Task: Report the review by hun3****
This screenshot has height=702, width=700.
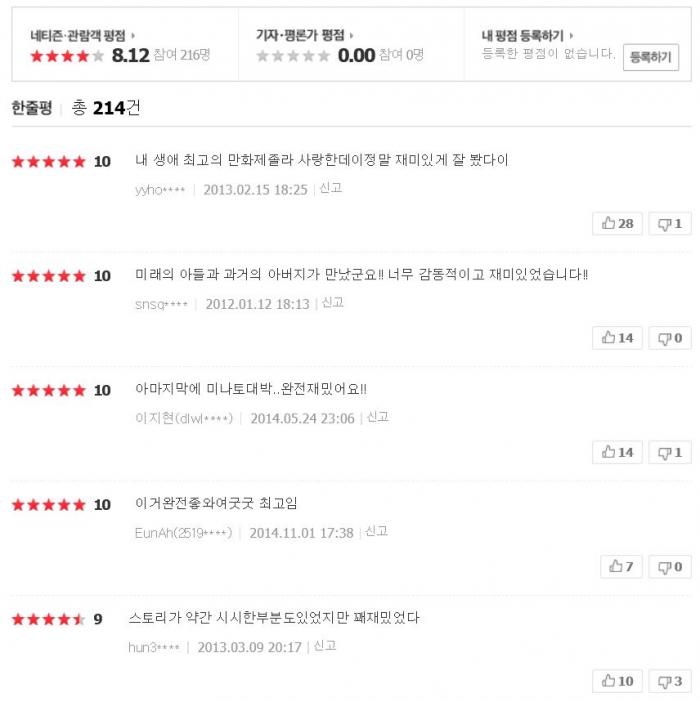Action: click(x=325, y=646)
